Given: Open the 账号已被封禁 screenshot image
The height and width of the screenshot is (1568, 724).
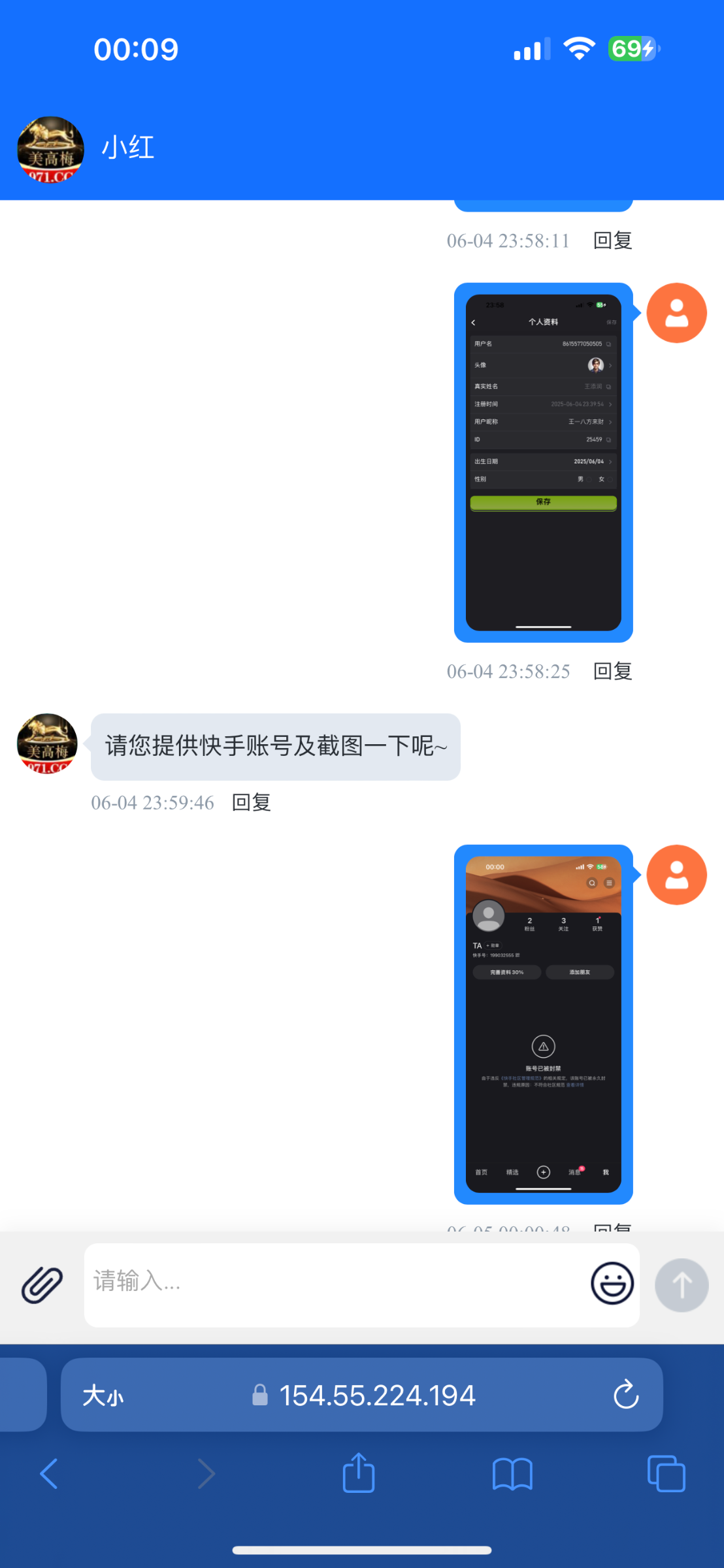Looking at the screenshot, I should (543, 1024).
